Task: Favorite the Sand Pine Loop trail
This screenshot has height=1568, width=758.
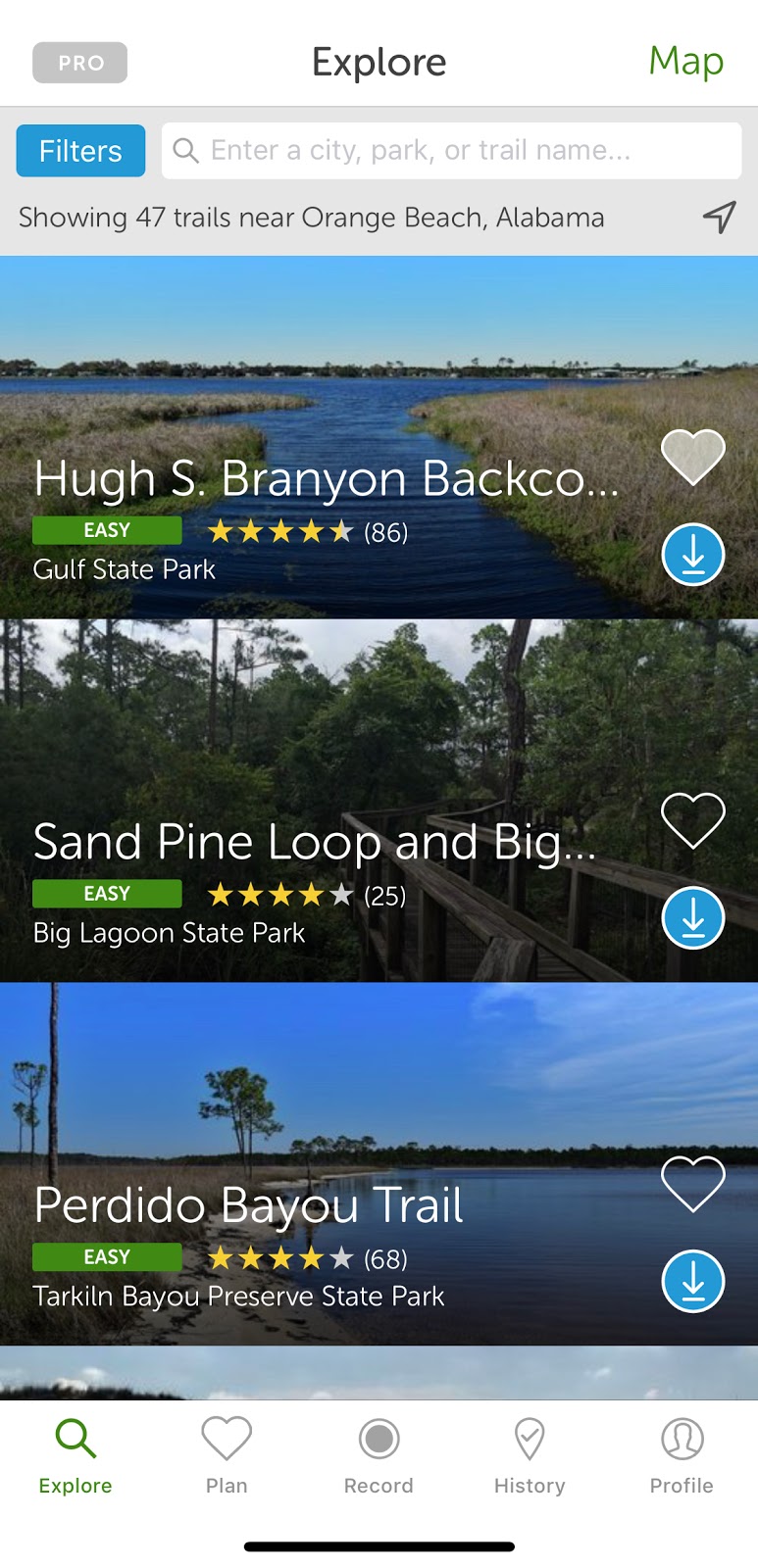Action: pyautogui.click(x=692, y=820)
